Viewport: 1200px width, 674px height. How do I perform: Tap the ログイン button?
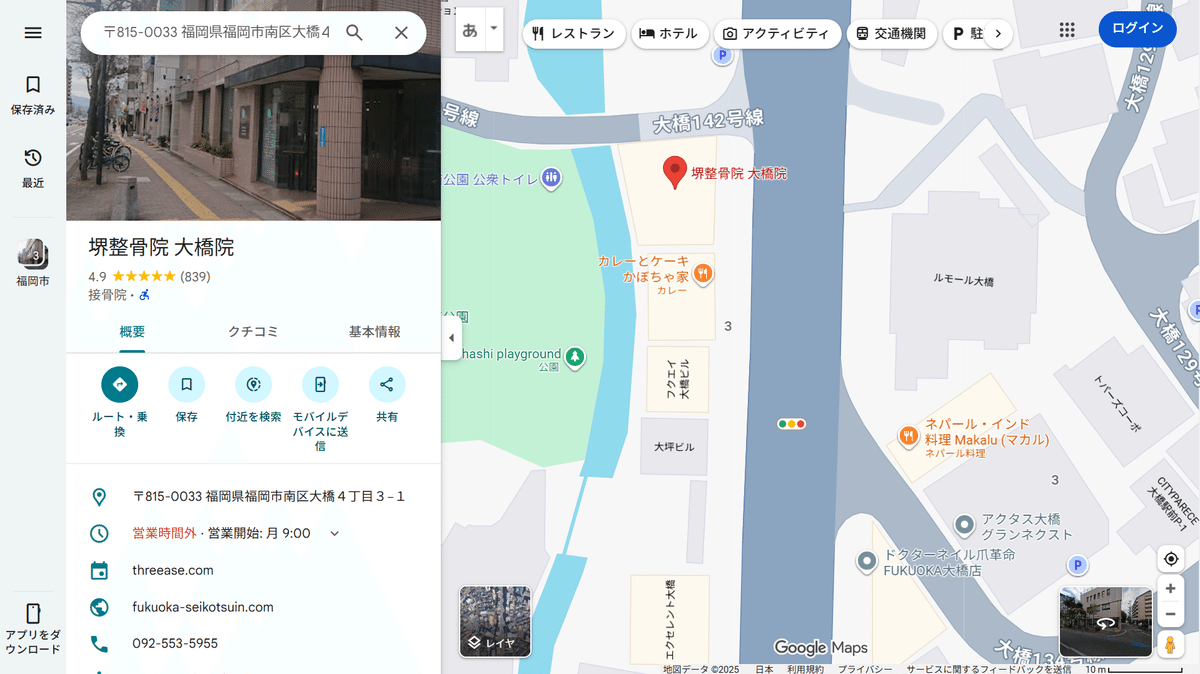(x=1137, y=28)
